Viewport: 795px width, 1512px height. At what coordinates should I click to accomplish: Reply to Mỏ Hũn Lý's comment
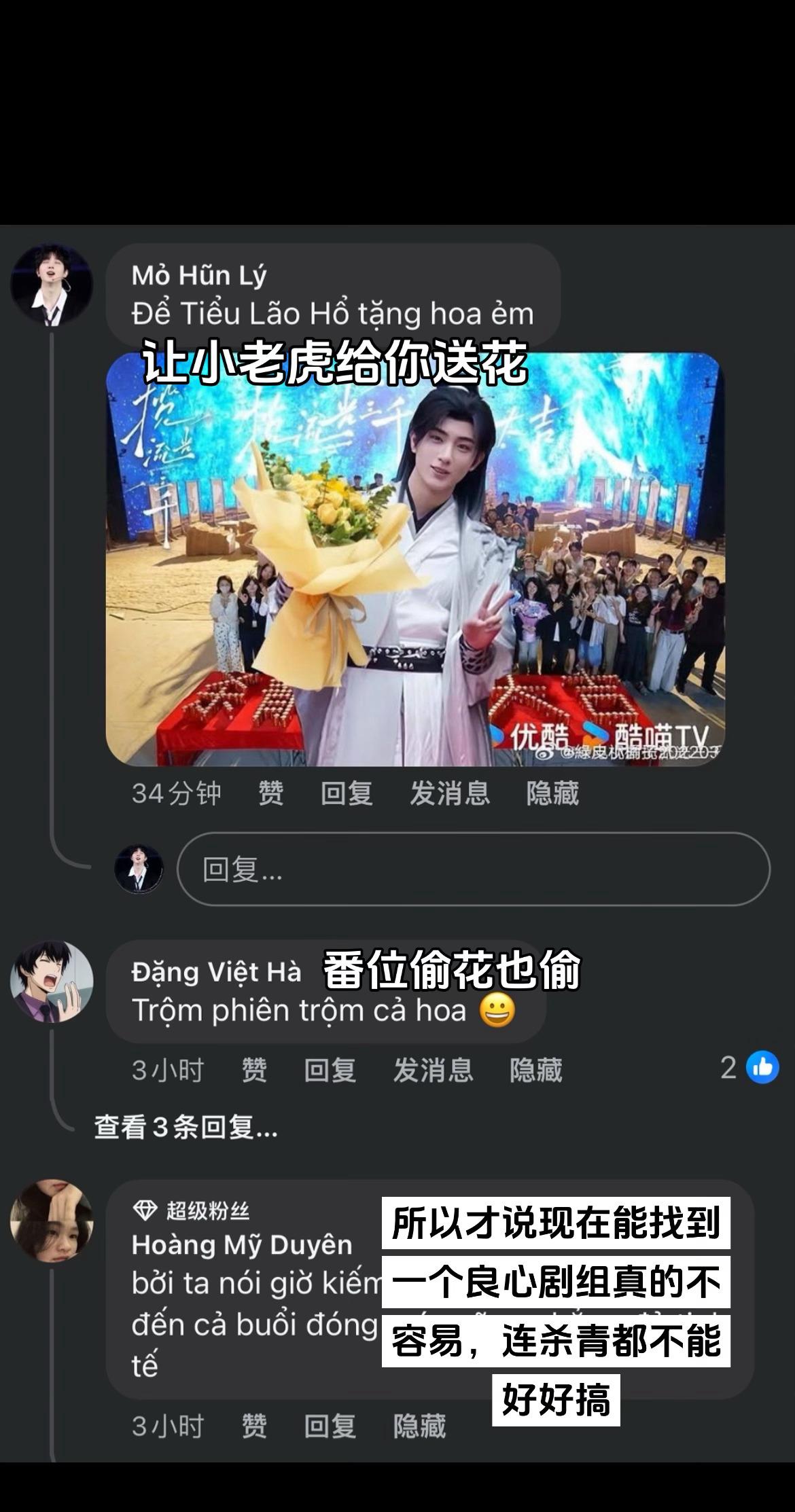[347, 793]
